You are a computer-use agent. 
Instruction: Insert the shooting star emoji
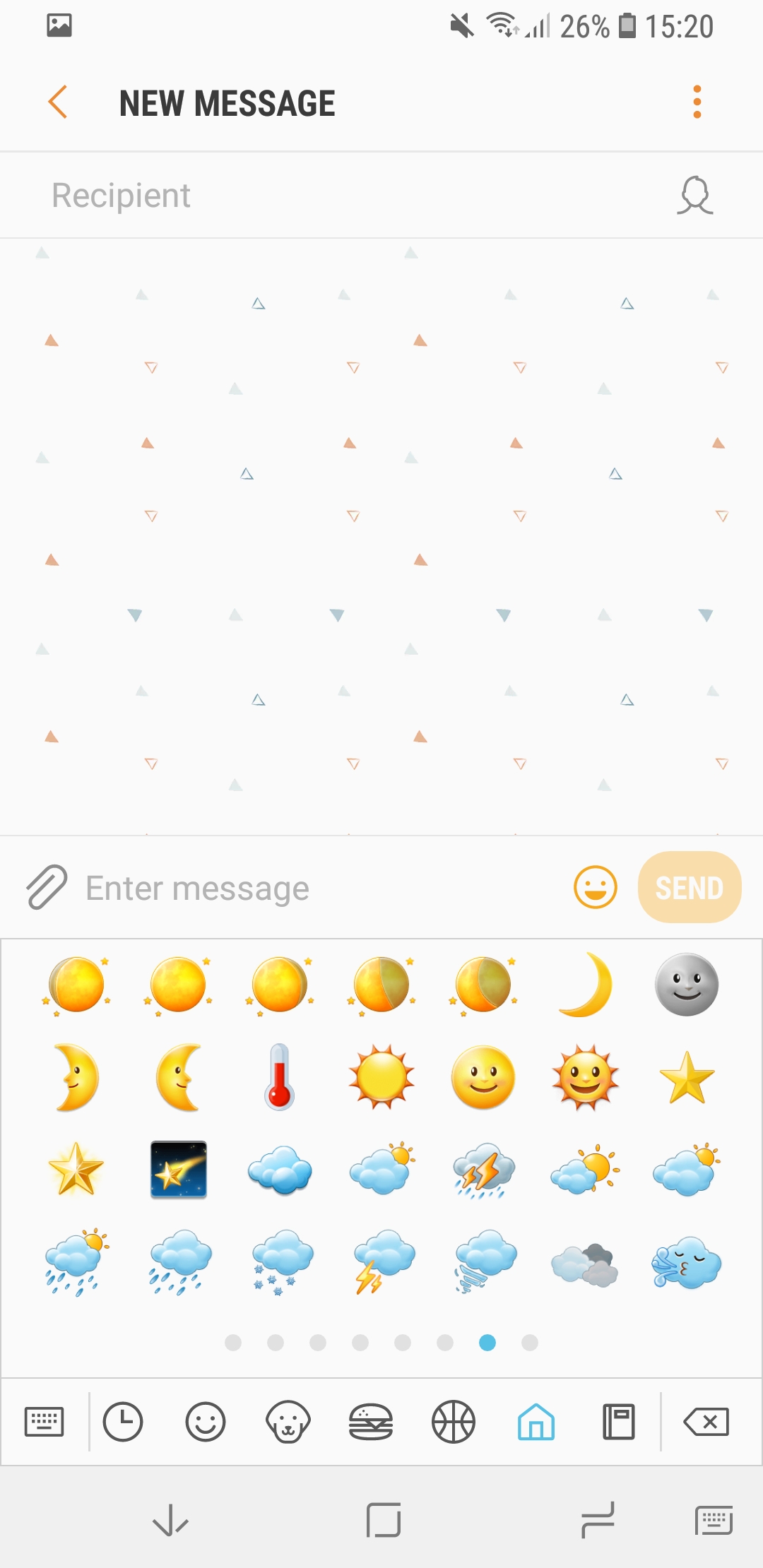[x=179, y=1170]
